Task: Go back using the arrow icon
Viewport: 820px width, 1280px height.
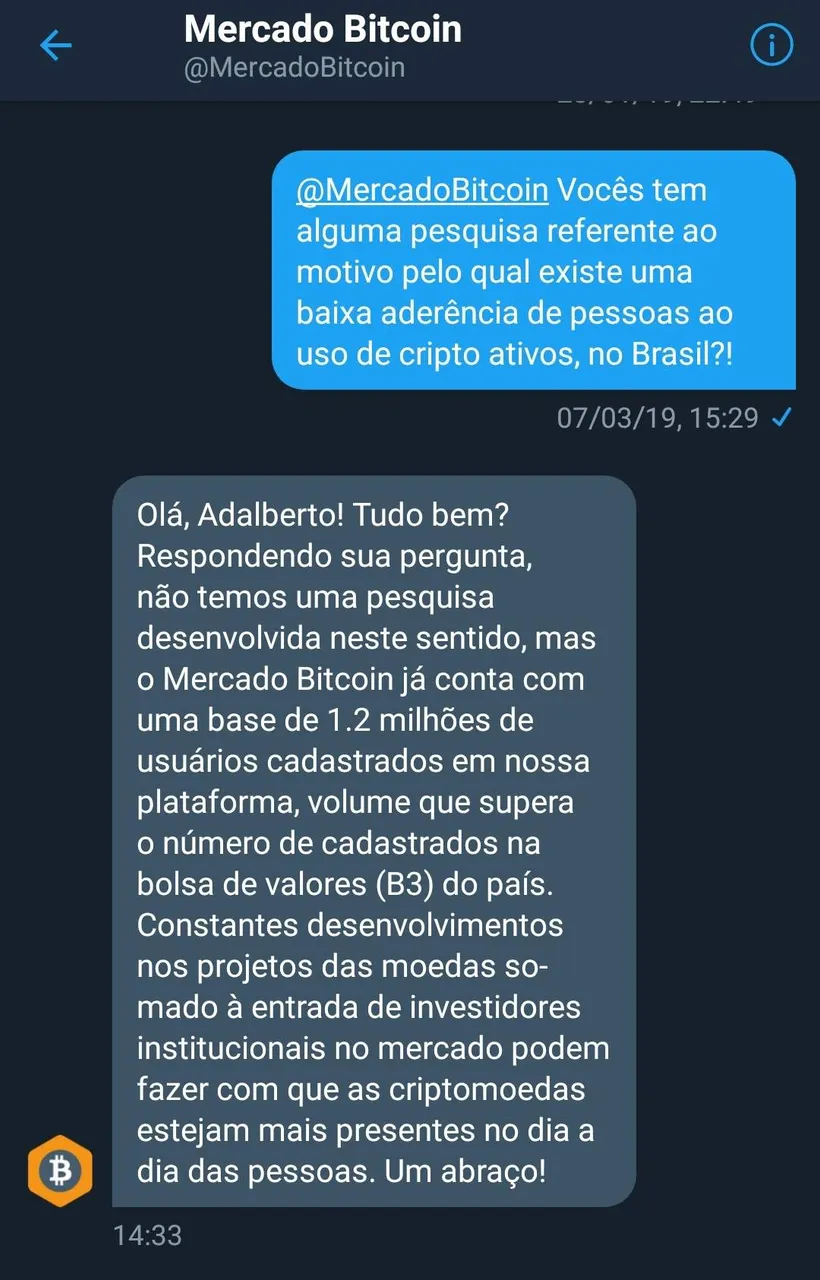Action: pyautogui.click(x=55, y=45)
